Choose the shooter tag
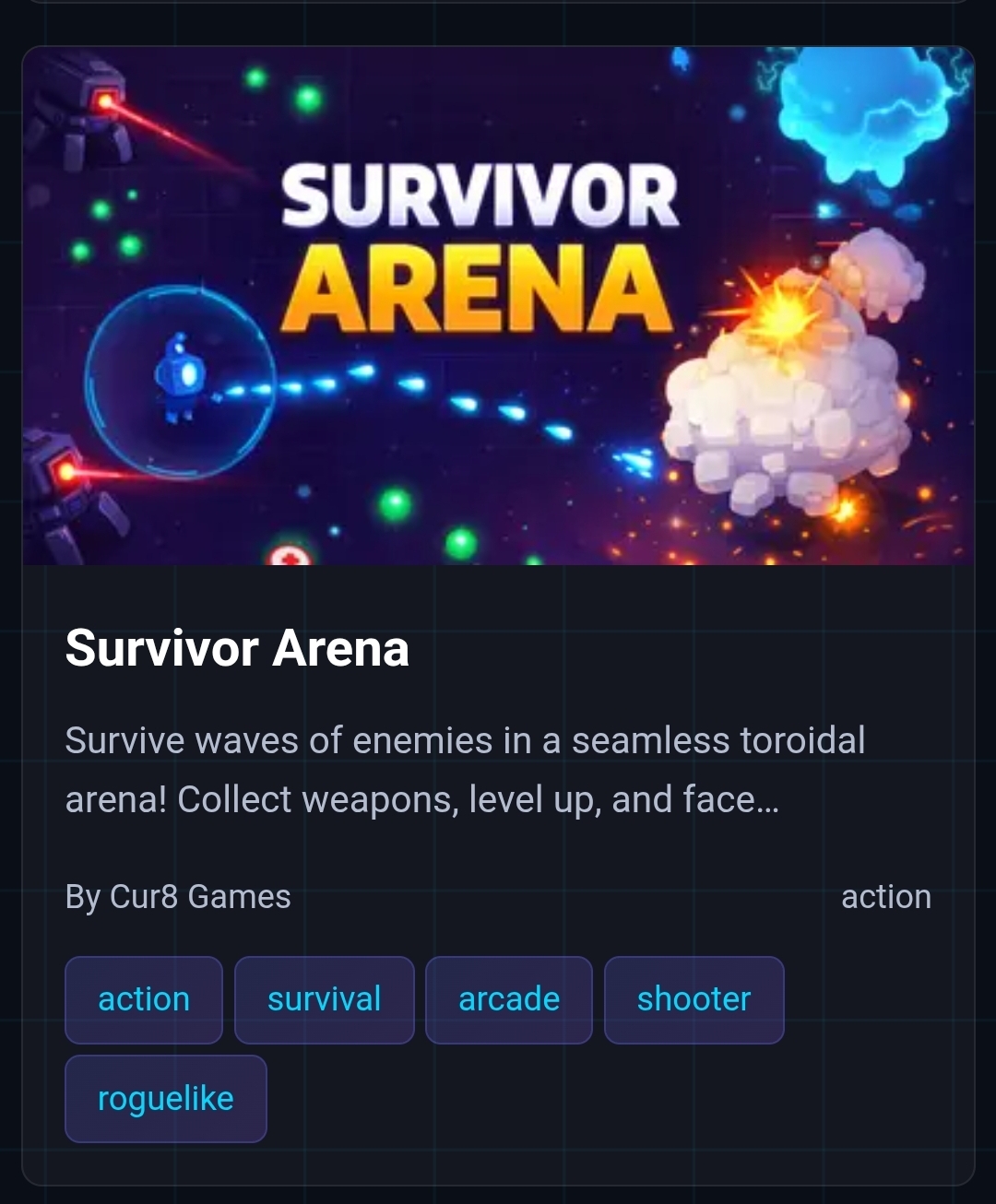 pyautogui.click(x=694, y=1000)
